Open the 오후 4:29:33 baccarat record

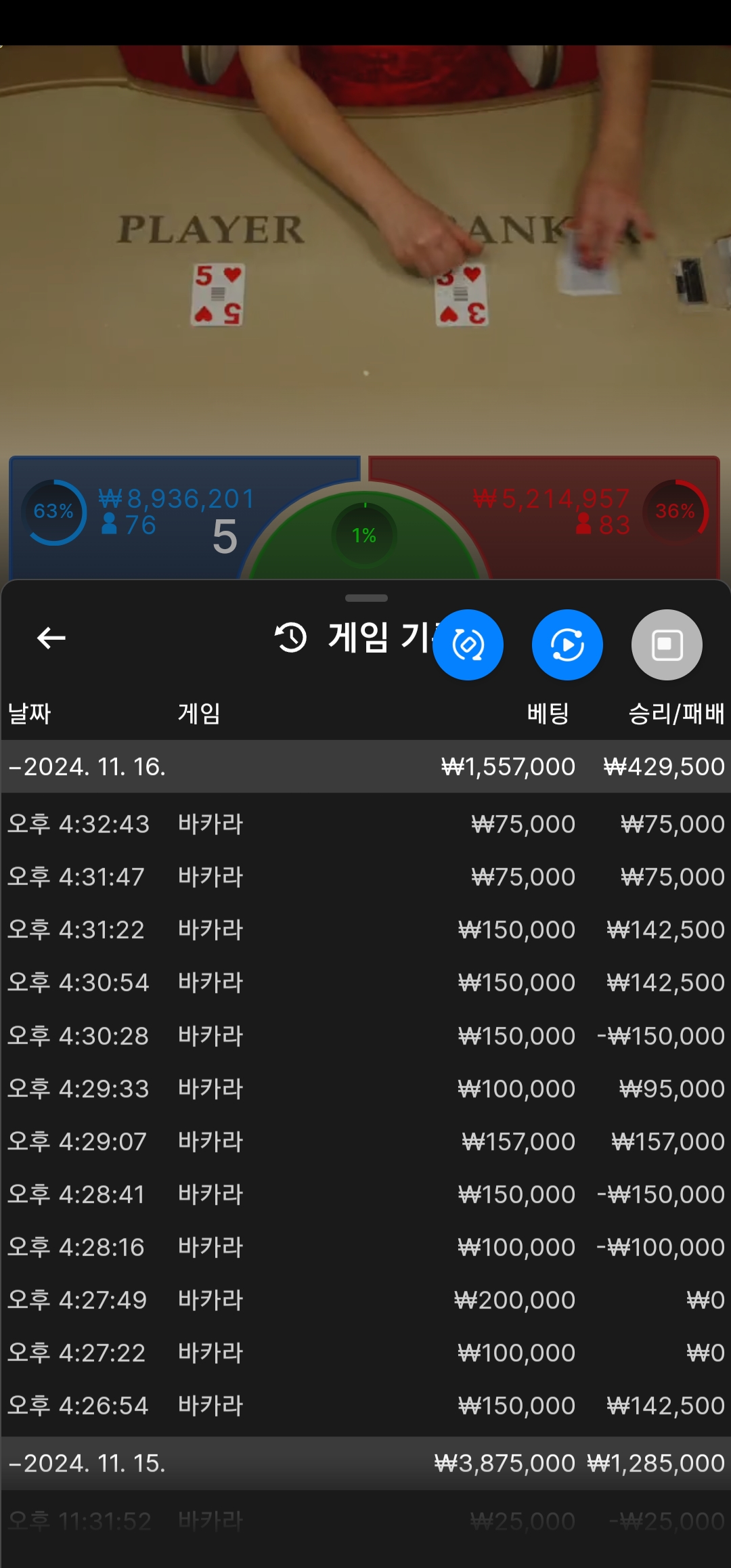[x=365, y=1089]
